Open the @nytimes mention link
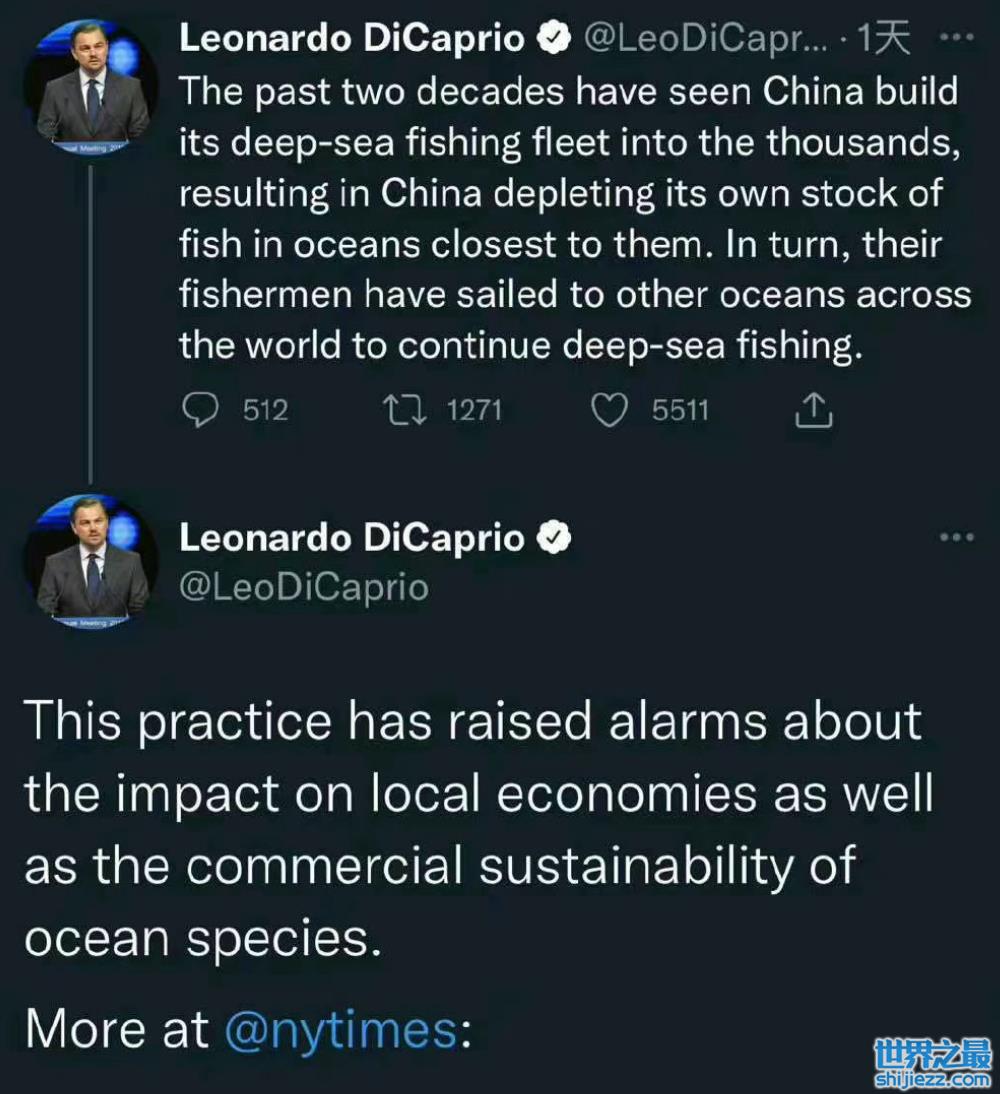Screen dimensions: 1000x1094 (x=341, y=1030)
